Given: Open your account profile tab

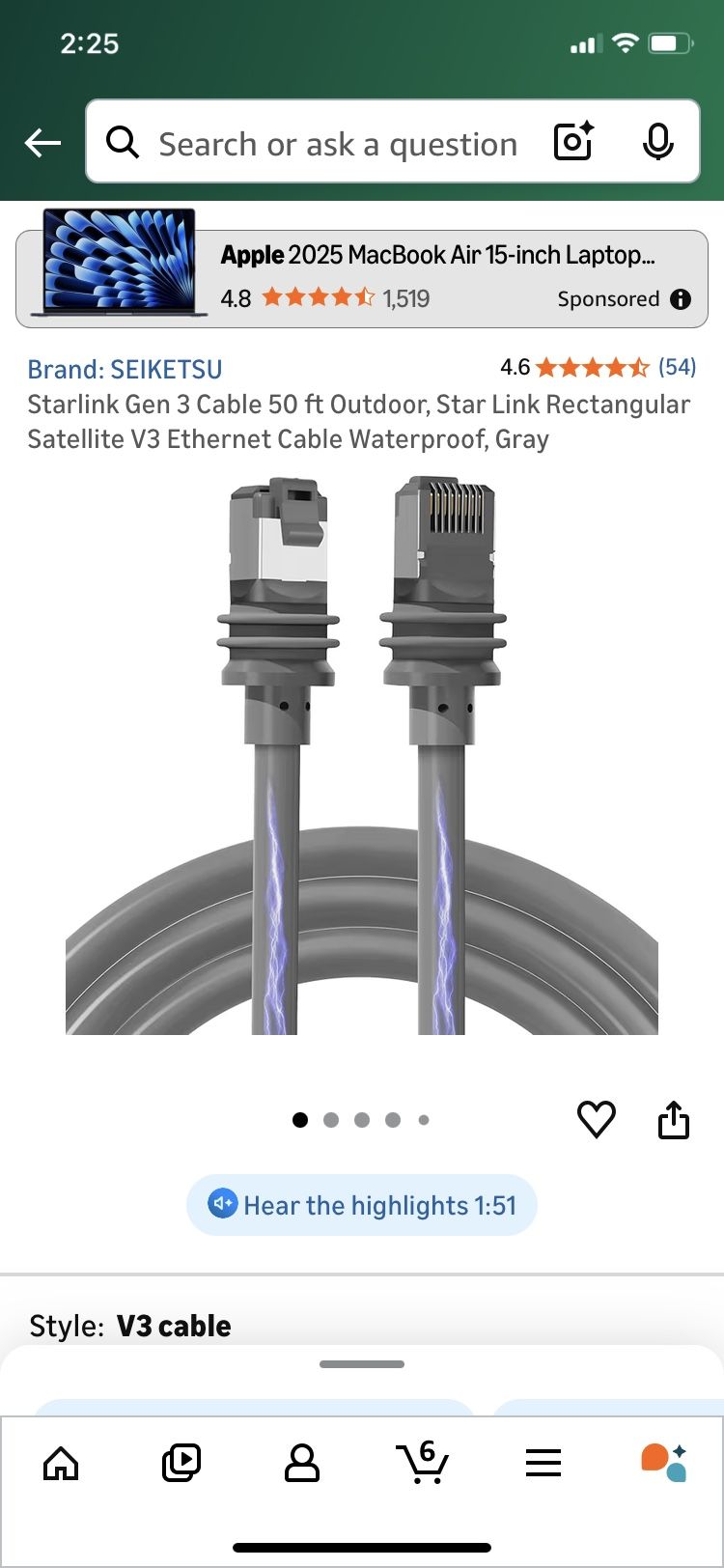Looking at the screenshot, I should (x=301, y=1464).
